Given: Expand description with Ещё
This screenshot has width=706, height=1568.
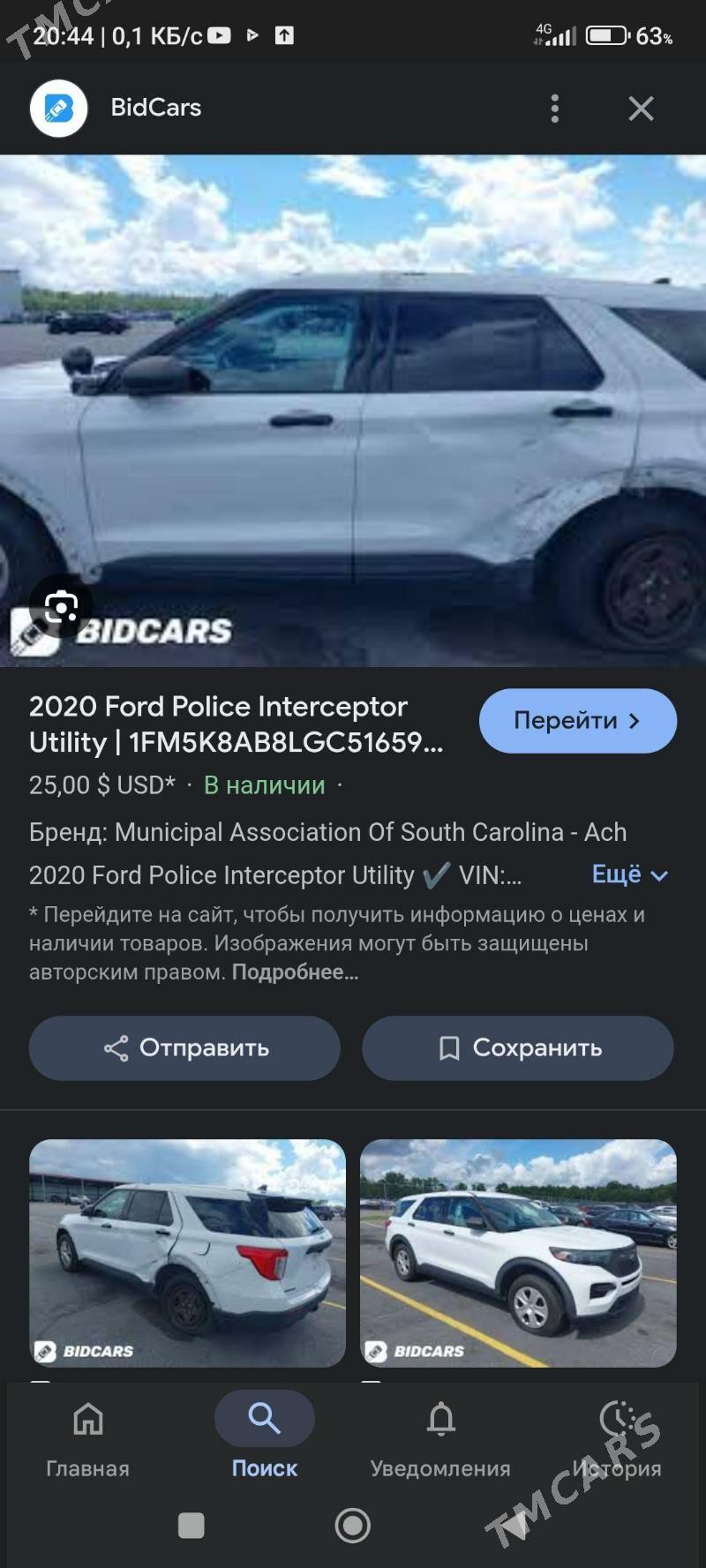Looking at the screenshot, I should pos(629,874).
